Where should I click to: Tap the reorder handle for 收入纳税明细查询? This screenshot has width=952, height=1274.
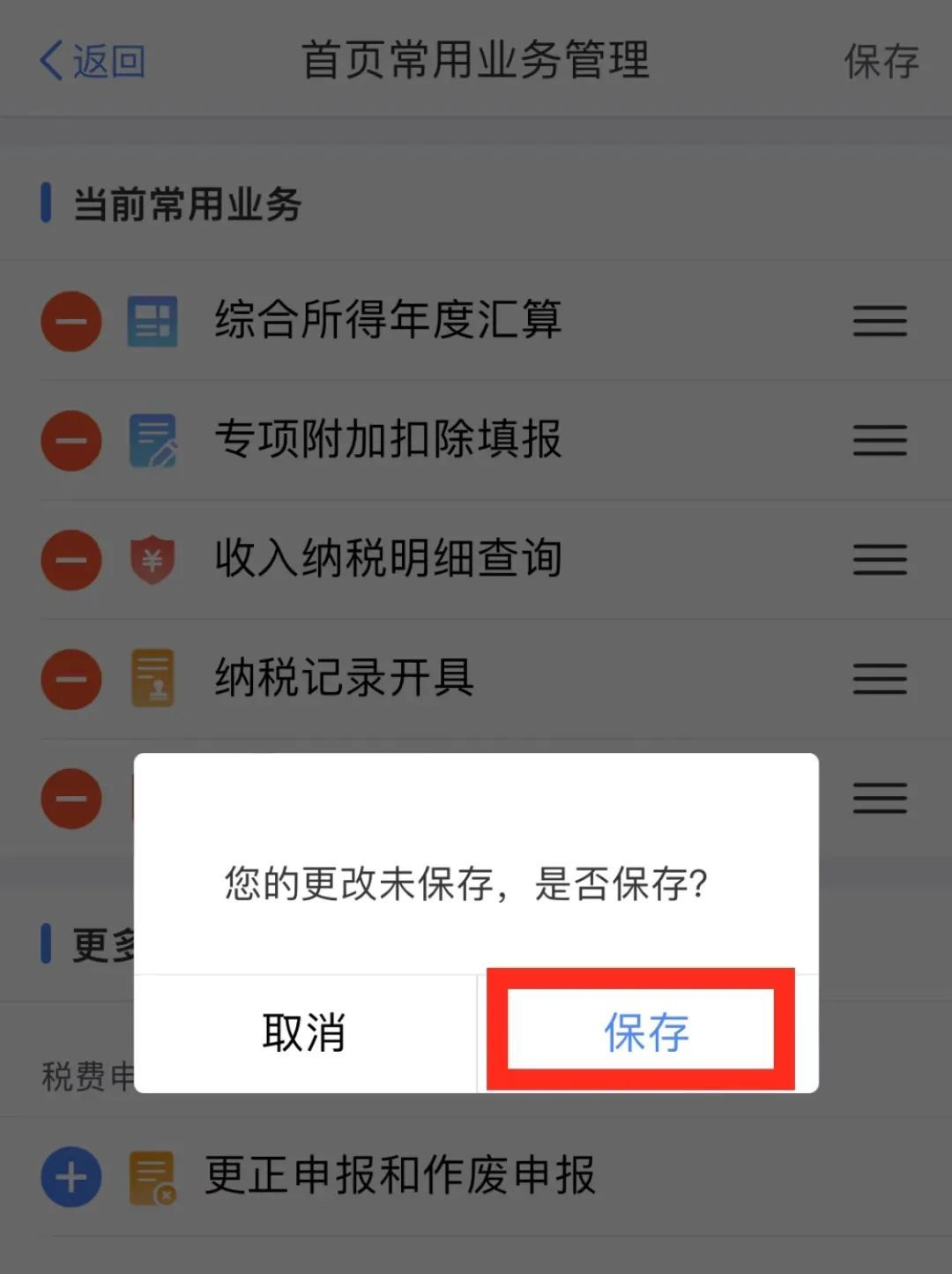point(880,560)
